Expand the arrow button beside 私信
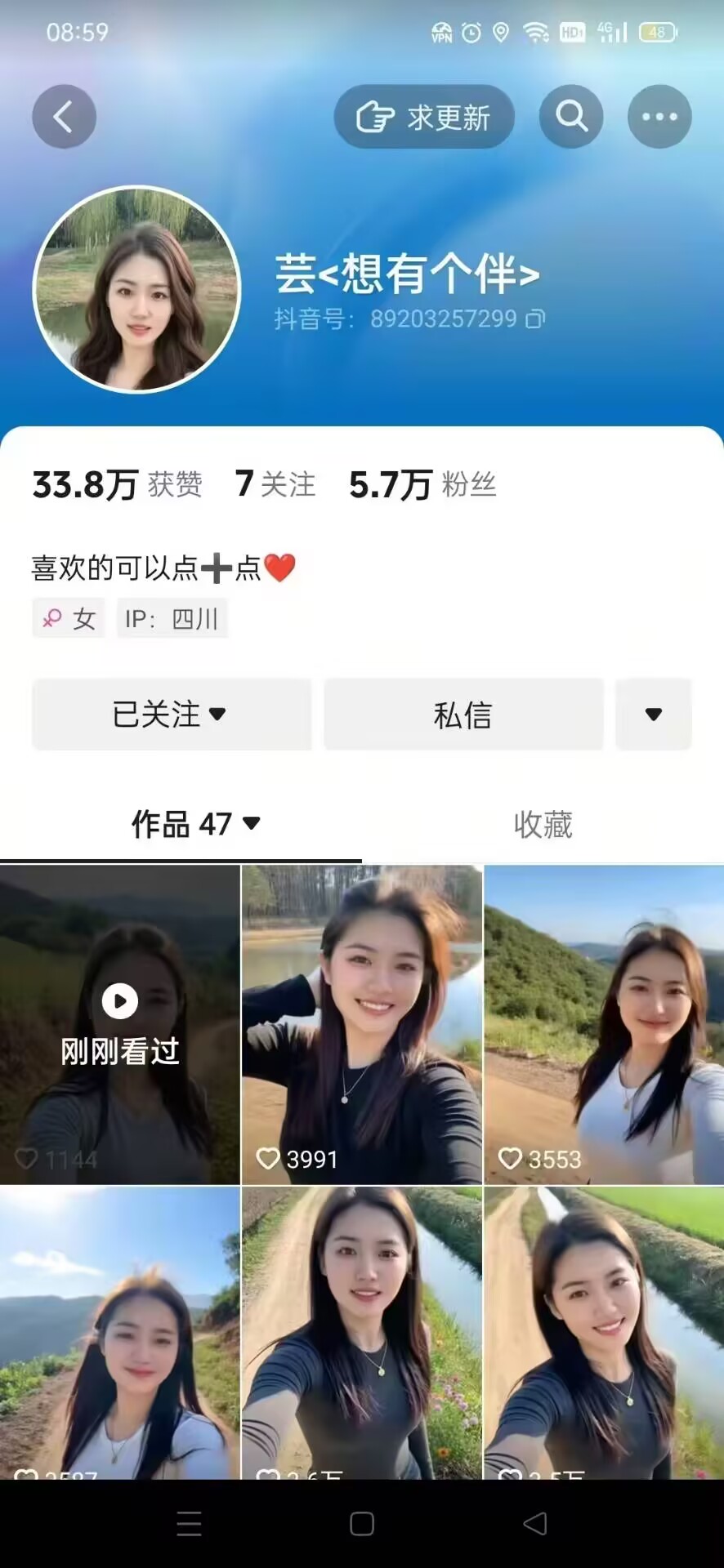 (x=653, y=714)
